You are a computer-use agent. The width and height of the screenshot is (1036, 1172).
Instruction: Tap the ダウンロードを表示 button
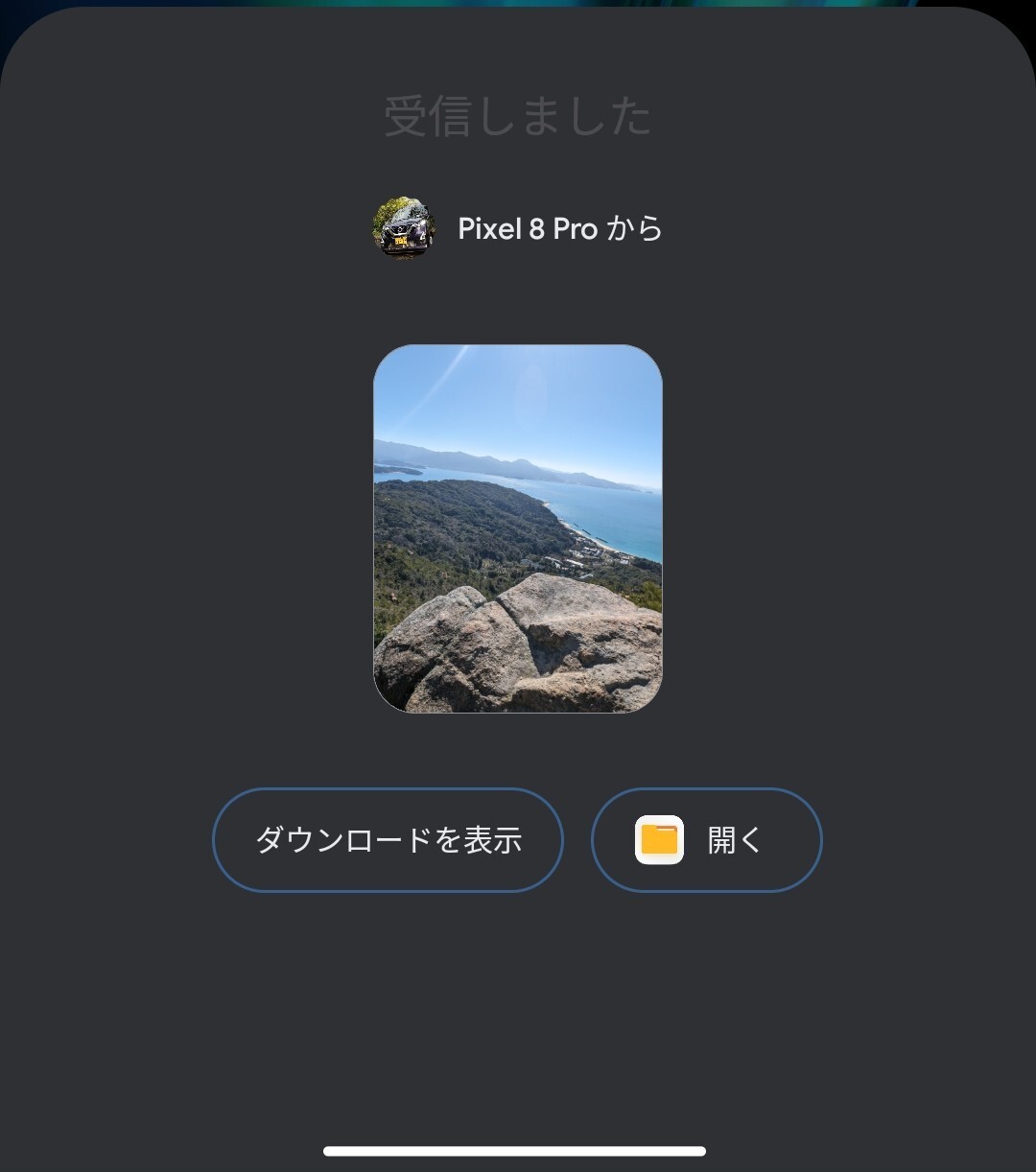[388, 840]
